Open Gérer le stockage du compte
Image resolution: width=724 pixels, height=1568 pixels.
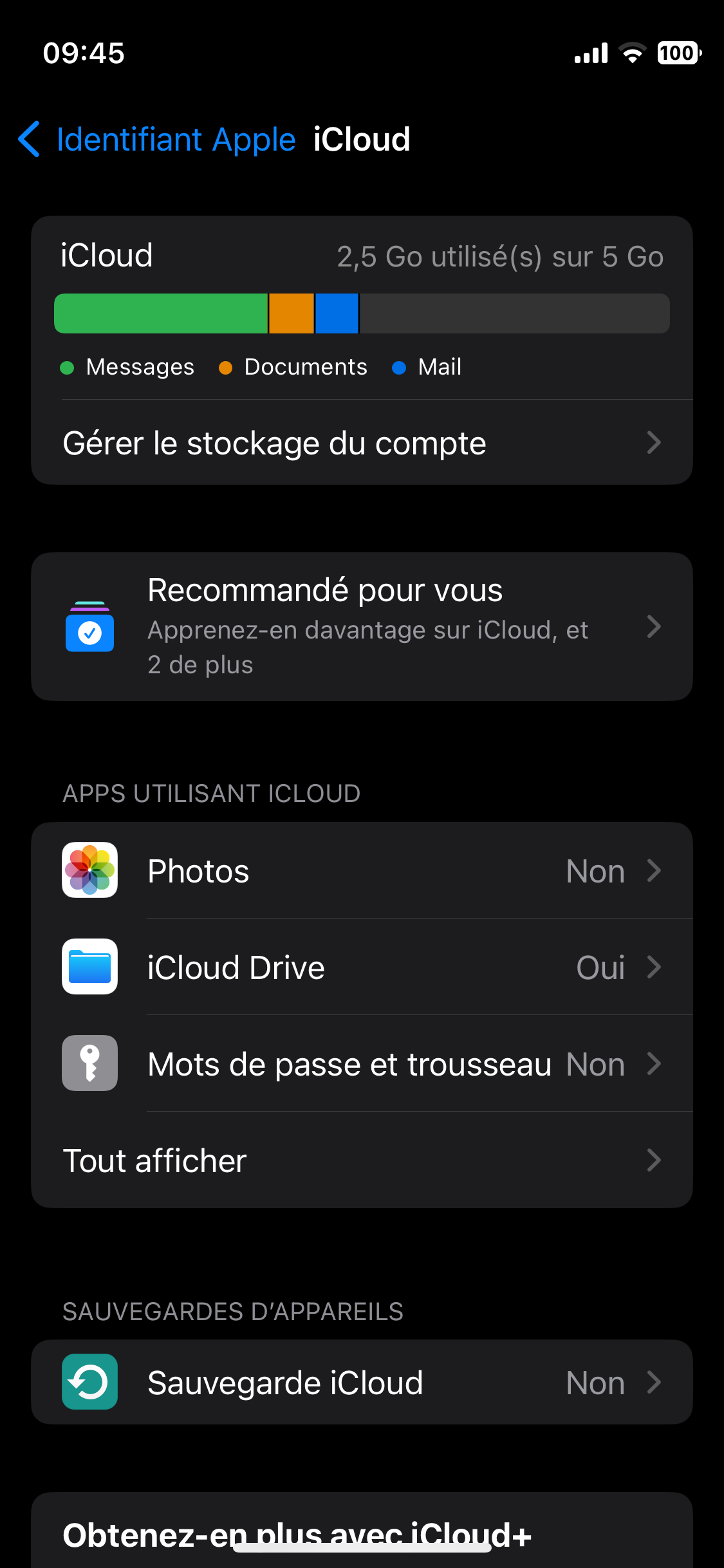pos(362,443)
